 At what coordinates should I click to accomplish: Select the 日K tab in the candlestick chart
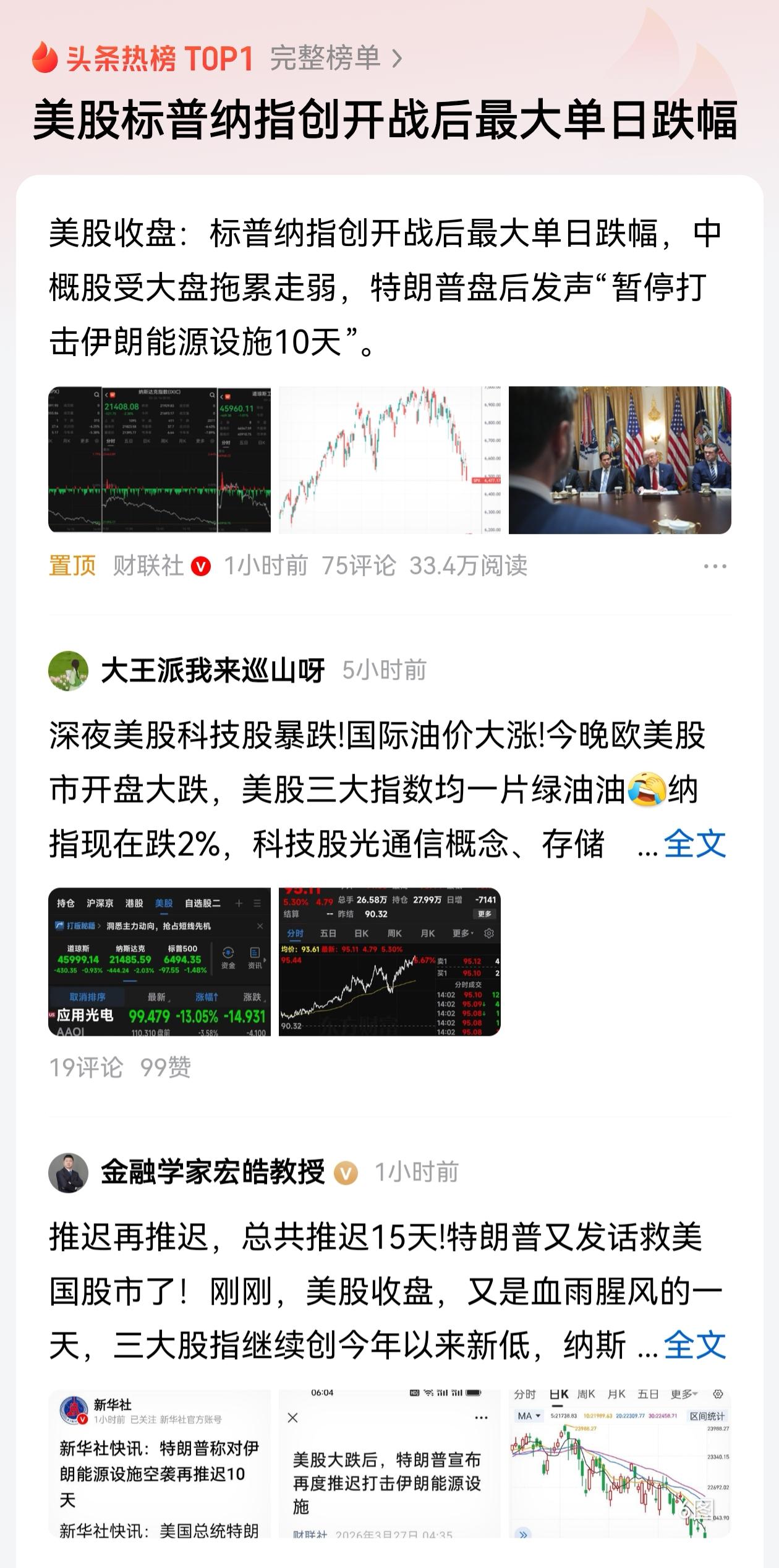pos(558,1394)
